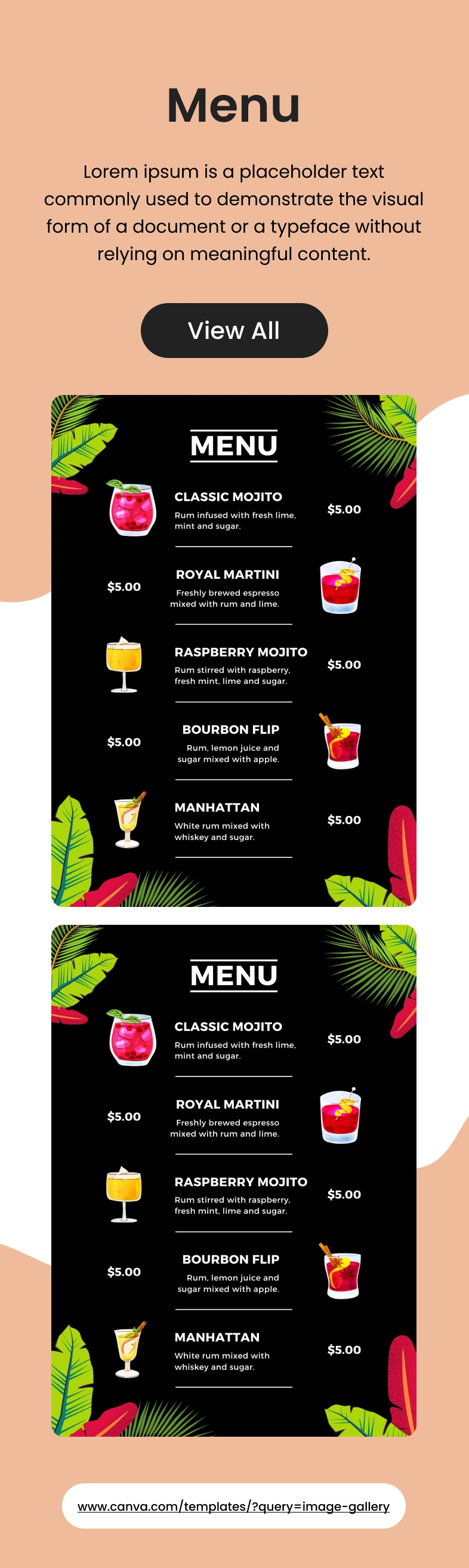Open the canva.com templates link

click(x=233, y=1507)
